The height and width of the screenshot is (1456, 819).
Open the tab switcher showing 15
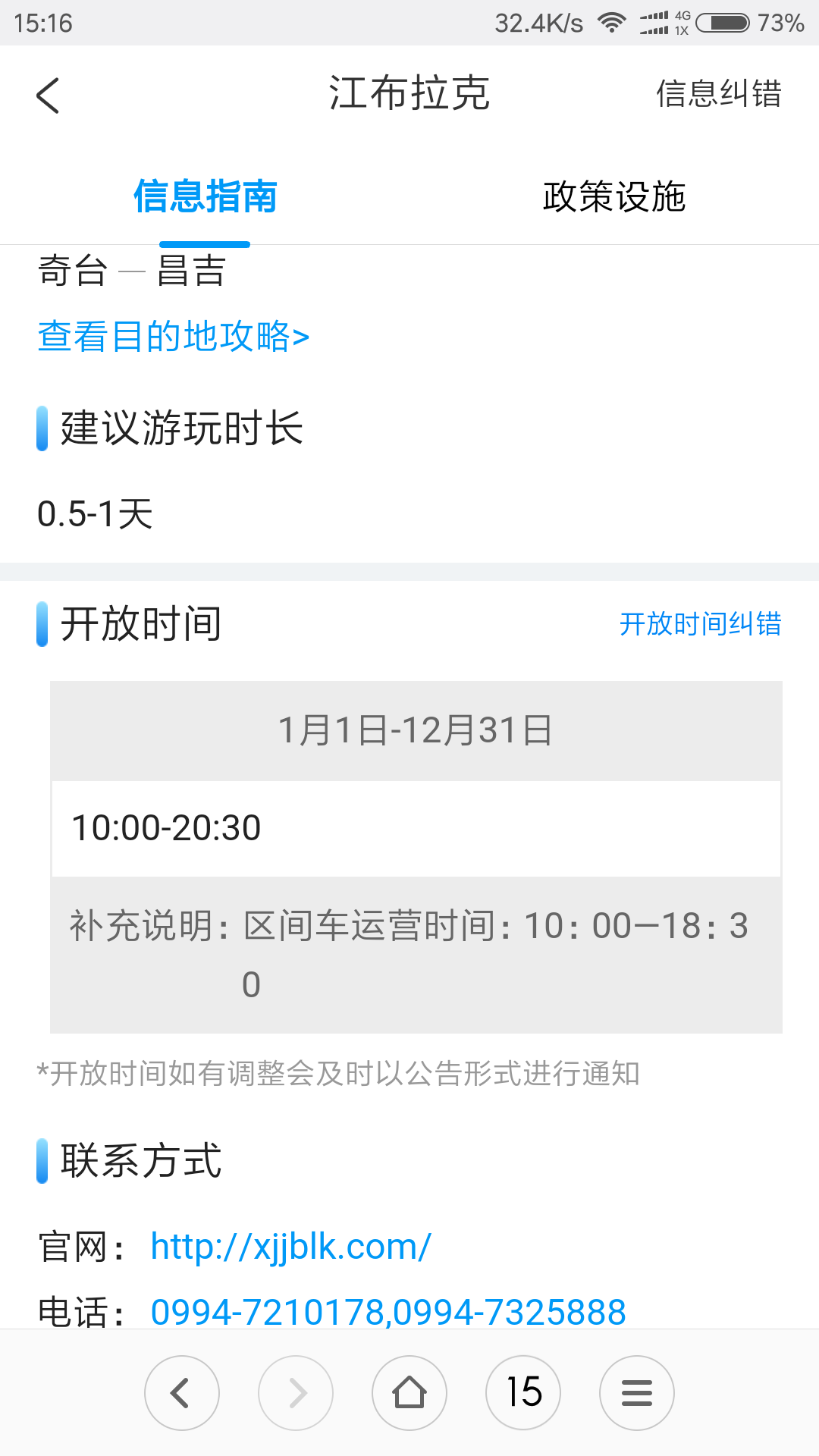(x=523, y=1393)
